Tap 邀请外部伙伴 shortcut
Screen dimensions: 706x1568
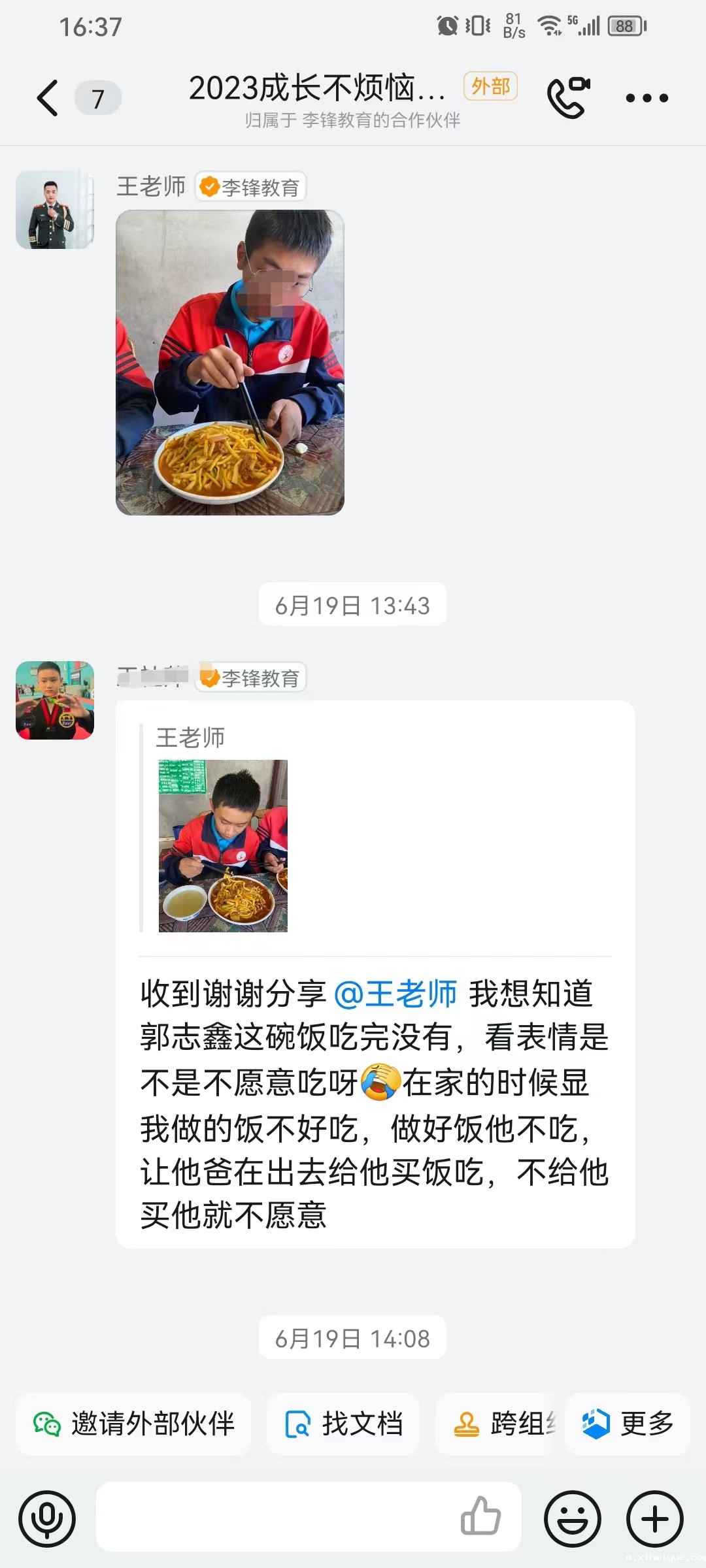point(133,1424)
